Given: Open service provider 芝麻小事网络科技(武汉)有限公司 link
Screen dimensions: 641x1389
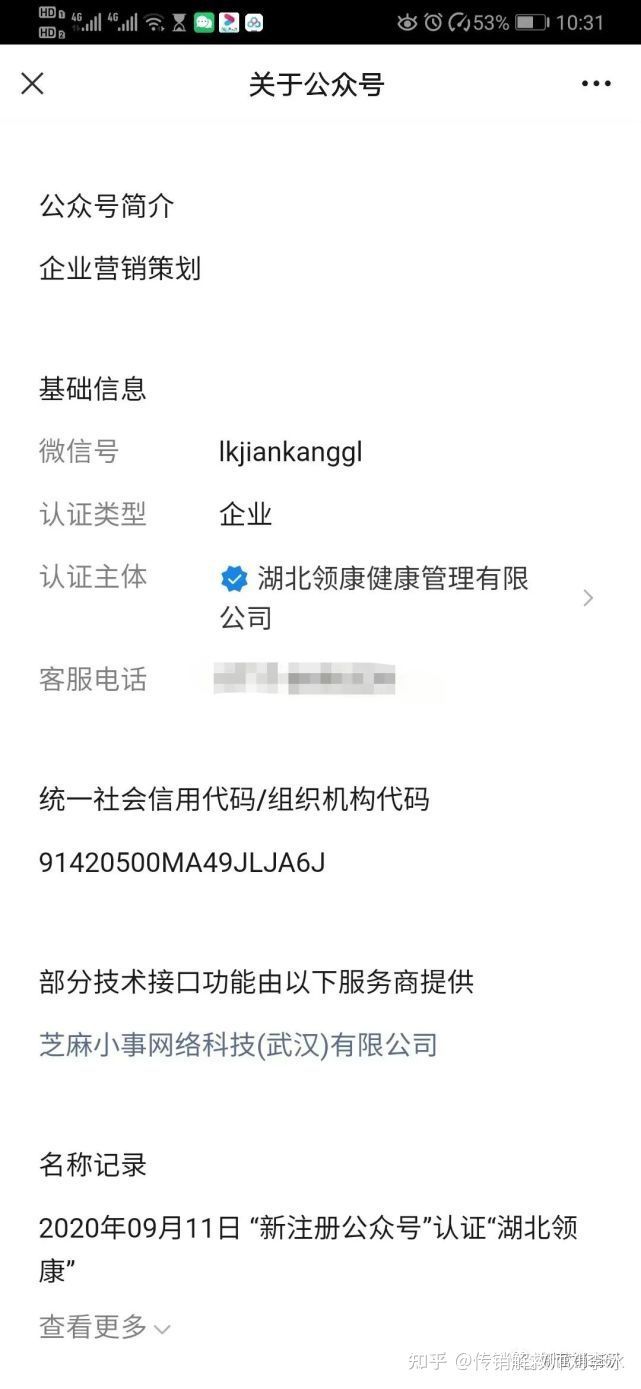Looking at the screenshot, I should point(238,1045).
